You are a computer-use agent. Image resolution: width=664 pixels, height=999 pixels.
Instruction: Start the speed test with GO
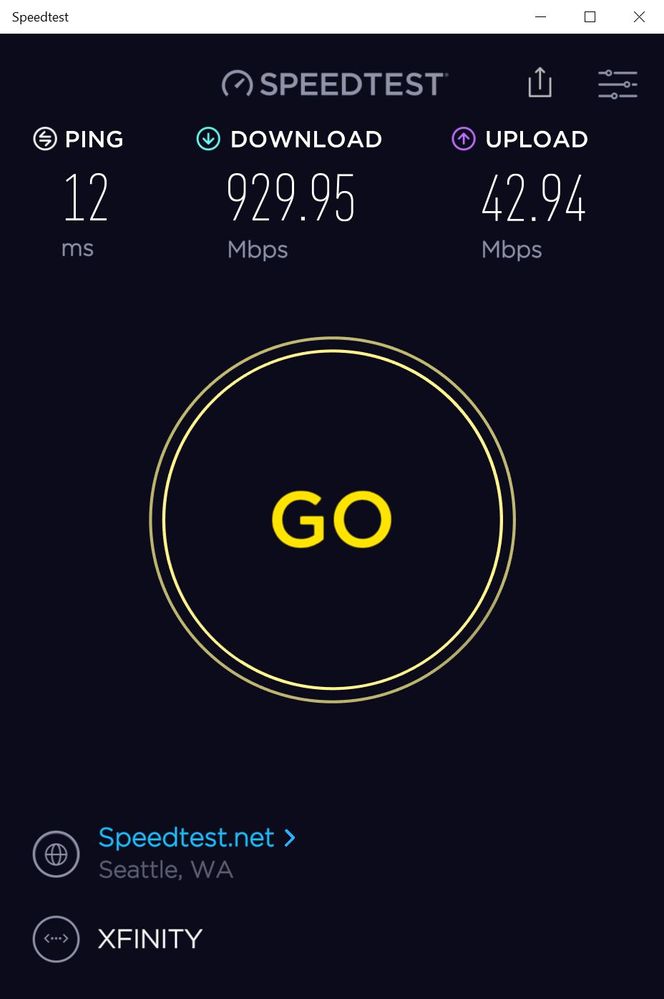point(332,519)
